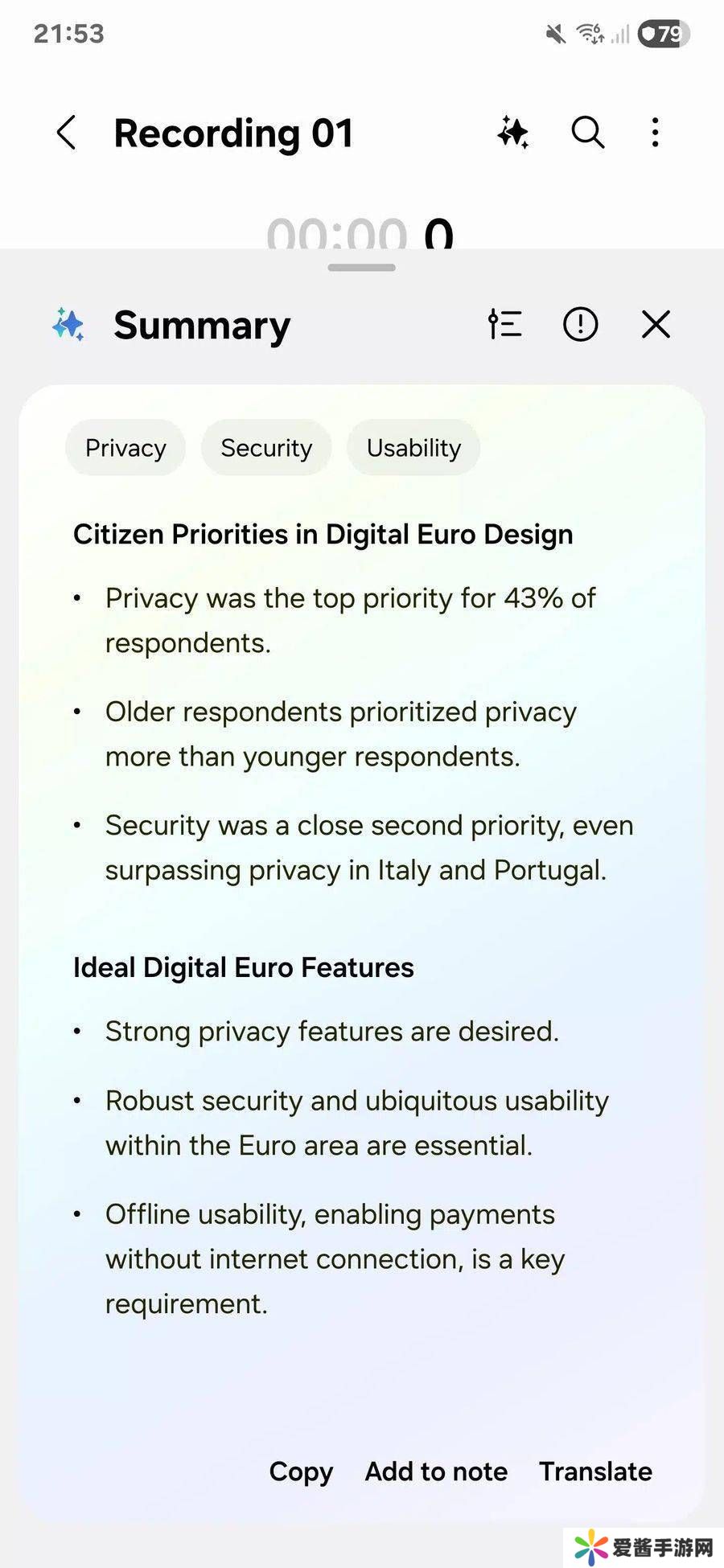The height and width of the screenshot is (1568, 724).
Task: Open the three-dot overflow menu
Action: (x=656, y=133)
